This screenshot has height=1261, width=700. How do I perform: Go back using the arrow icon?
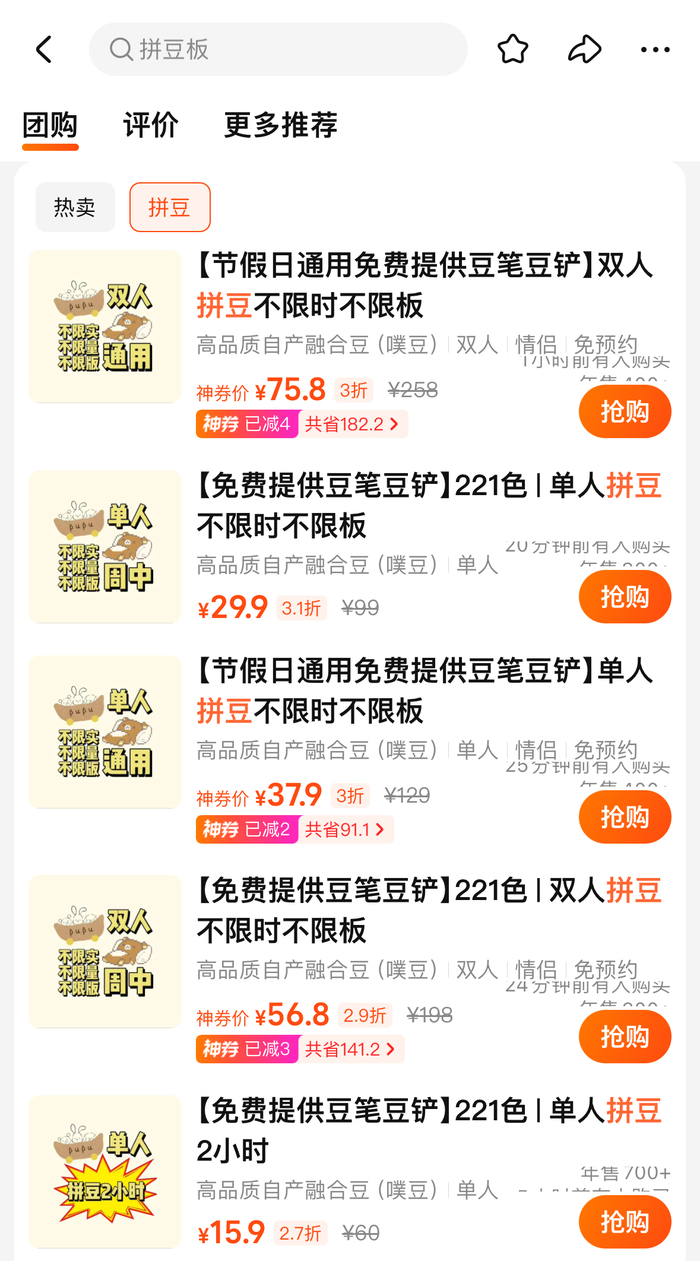click(44, 50)
